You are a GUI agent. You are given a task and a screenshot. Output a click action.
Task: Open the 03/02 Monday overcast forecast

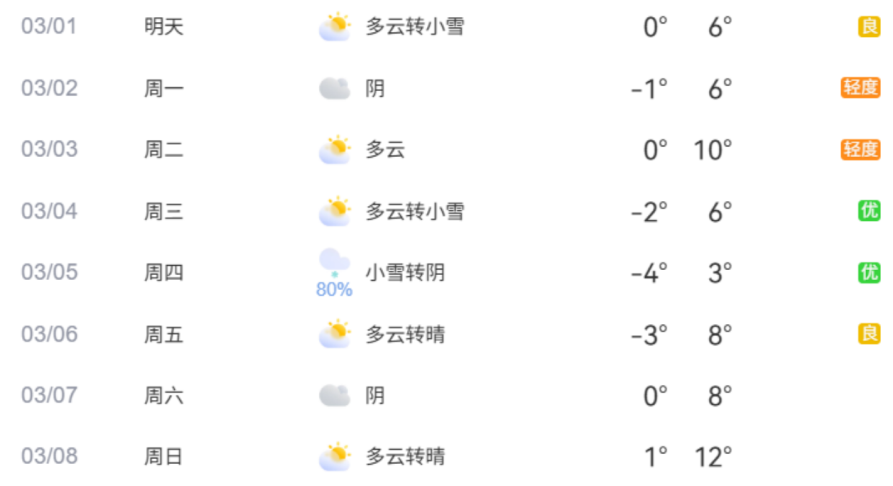click(x=446, y=88)
